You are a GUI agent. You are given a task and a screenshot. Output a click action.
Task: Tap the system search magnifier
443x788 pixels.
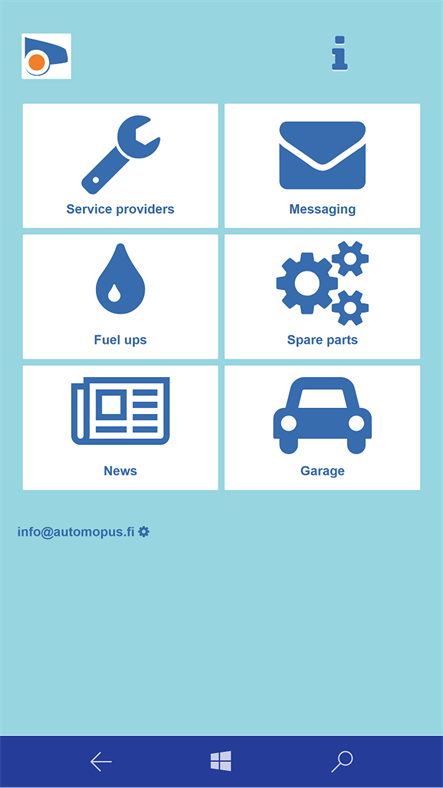coord(342,762)
